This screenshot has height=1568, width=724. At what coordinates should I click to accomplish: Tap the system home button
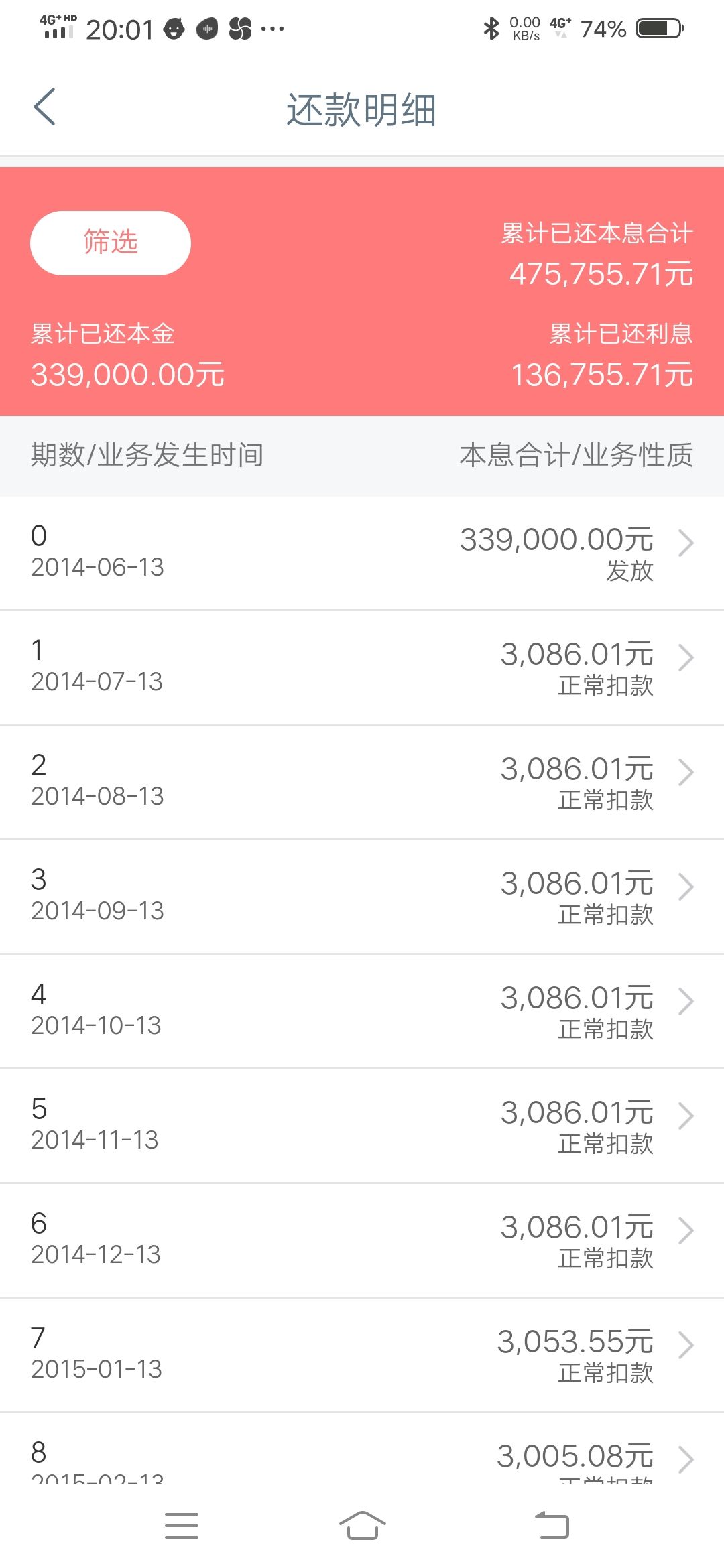[362, 1526]
